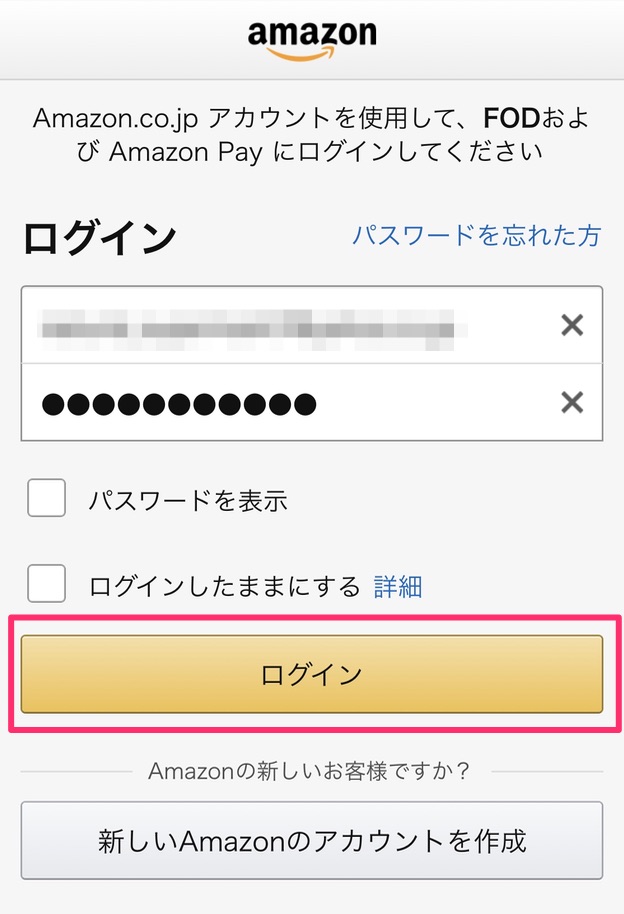The width and height of the screenshot is (624, 914).
Task: Tap the yellow ログイン button
Action: [312, 674]
